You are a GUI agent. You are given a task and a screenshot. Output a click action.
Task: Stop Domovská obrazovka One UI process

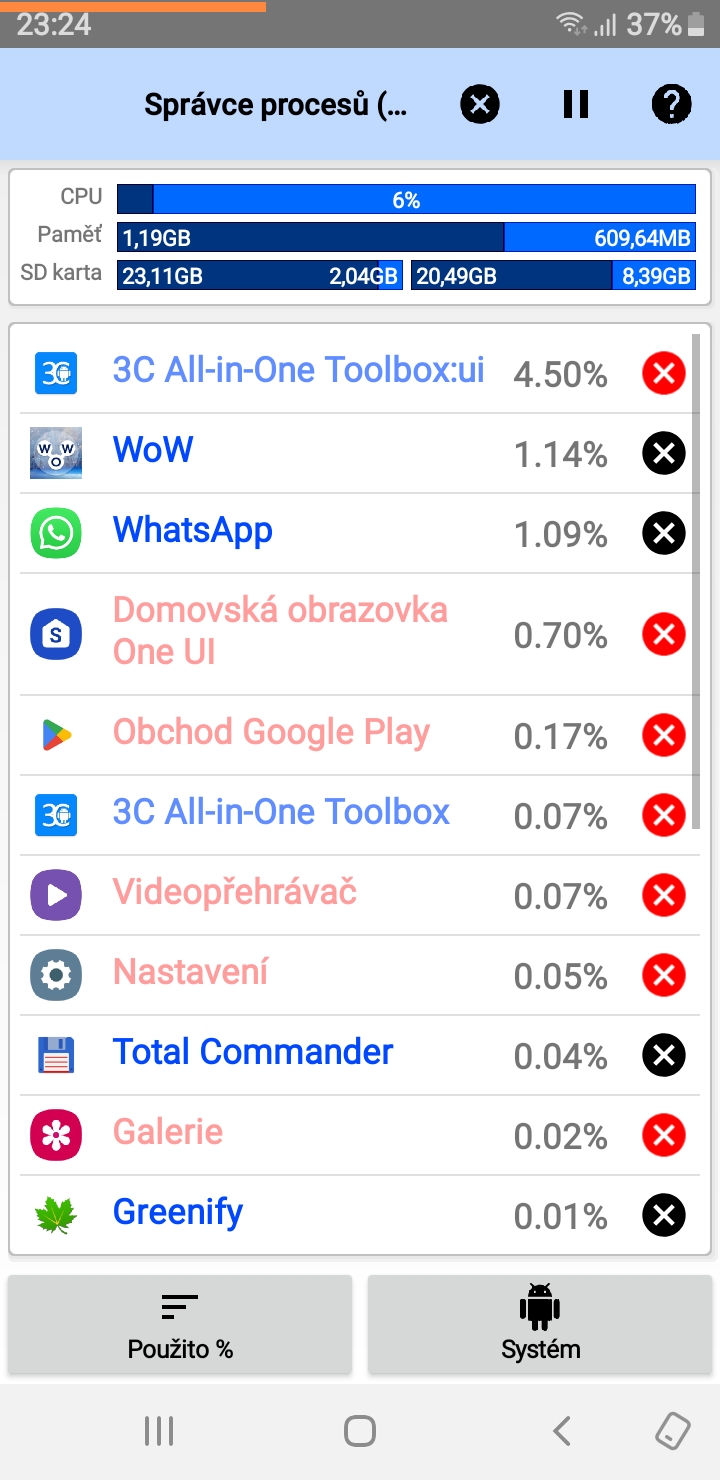tap(663, 634)
